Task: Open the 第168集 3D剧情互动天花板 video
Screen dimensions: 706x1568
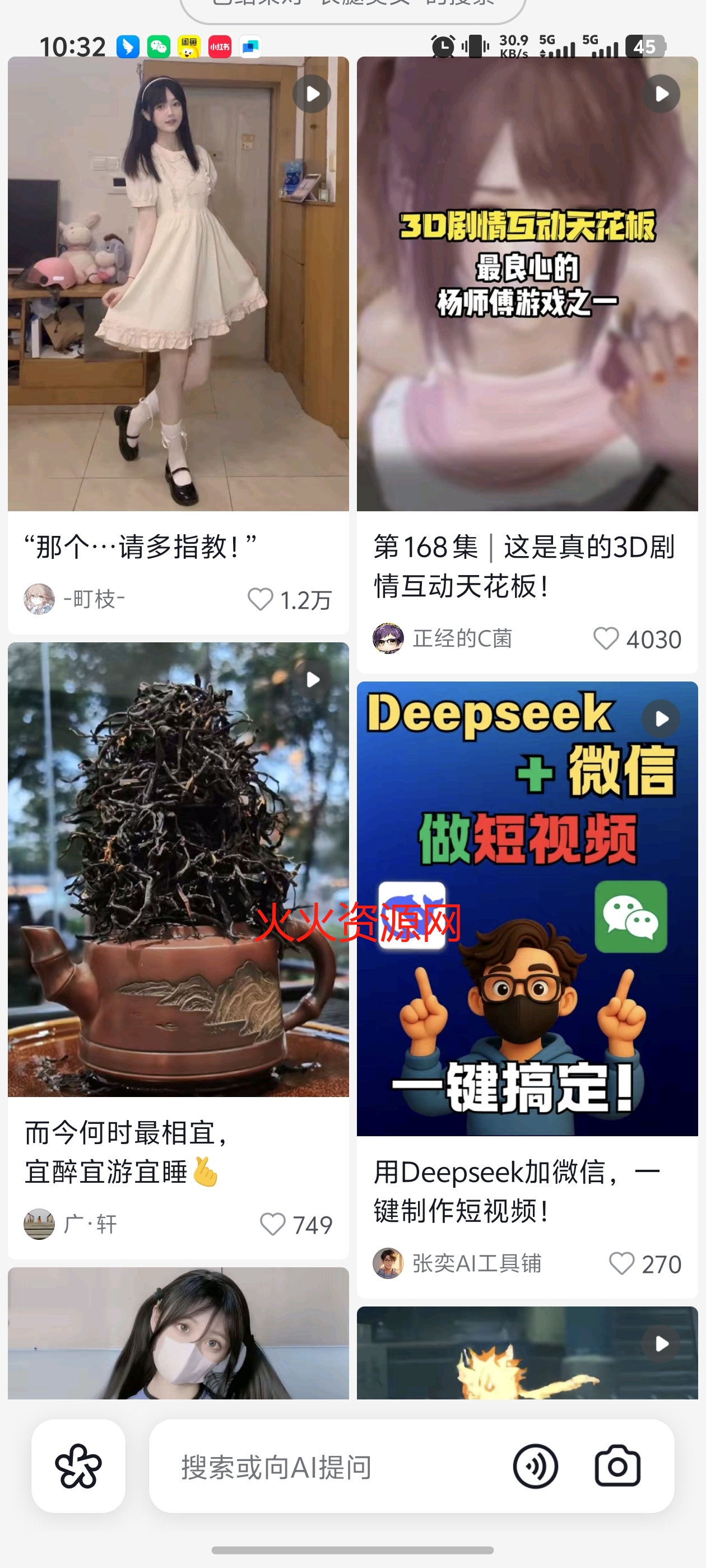Action: (x=527, y=284)
